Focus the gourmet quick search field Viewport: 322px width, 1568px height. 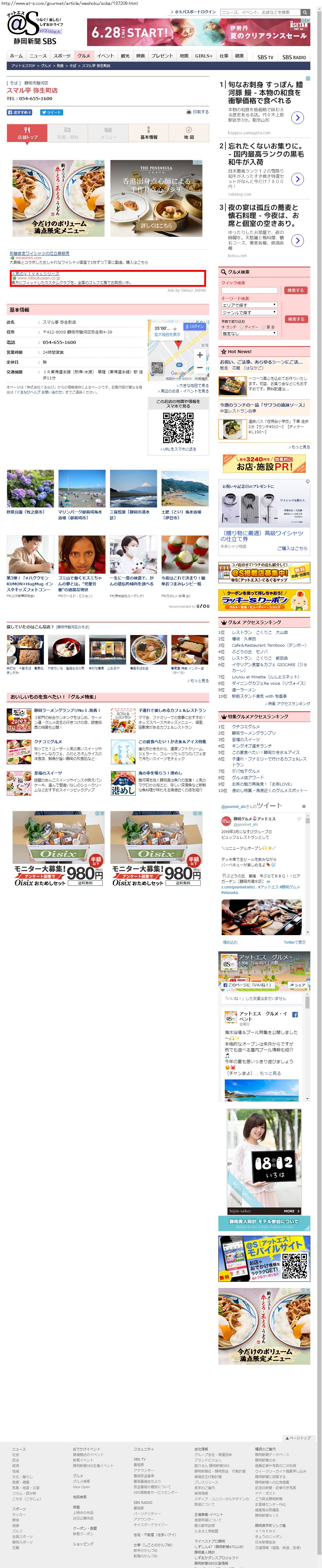pyautogui.click(x=249, y=290)
